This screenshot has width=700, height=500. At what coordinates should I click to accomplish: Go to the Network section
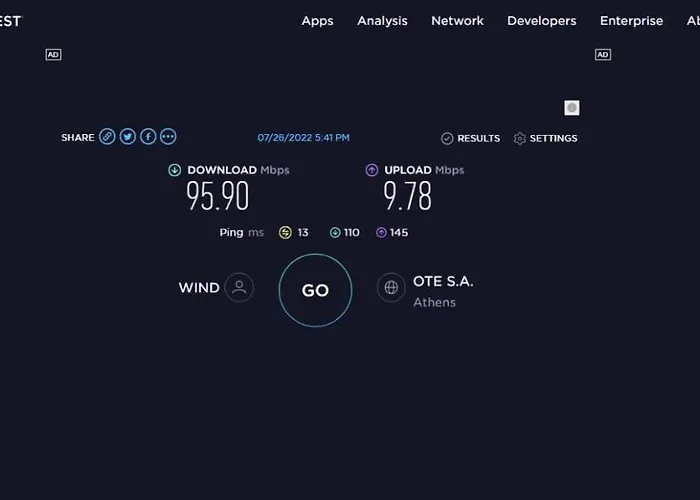[457, 21]
